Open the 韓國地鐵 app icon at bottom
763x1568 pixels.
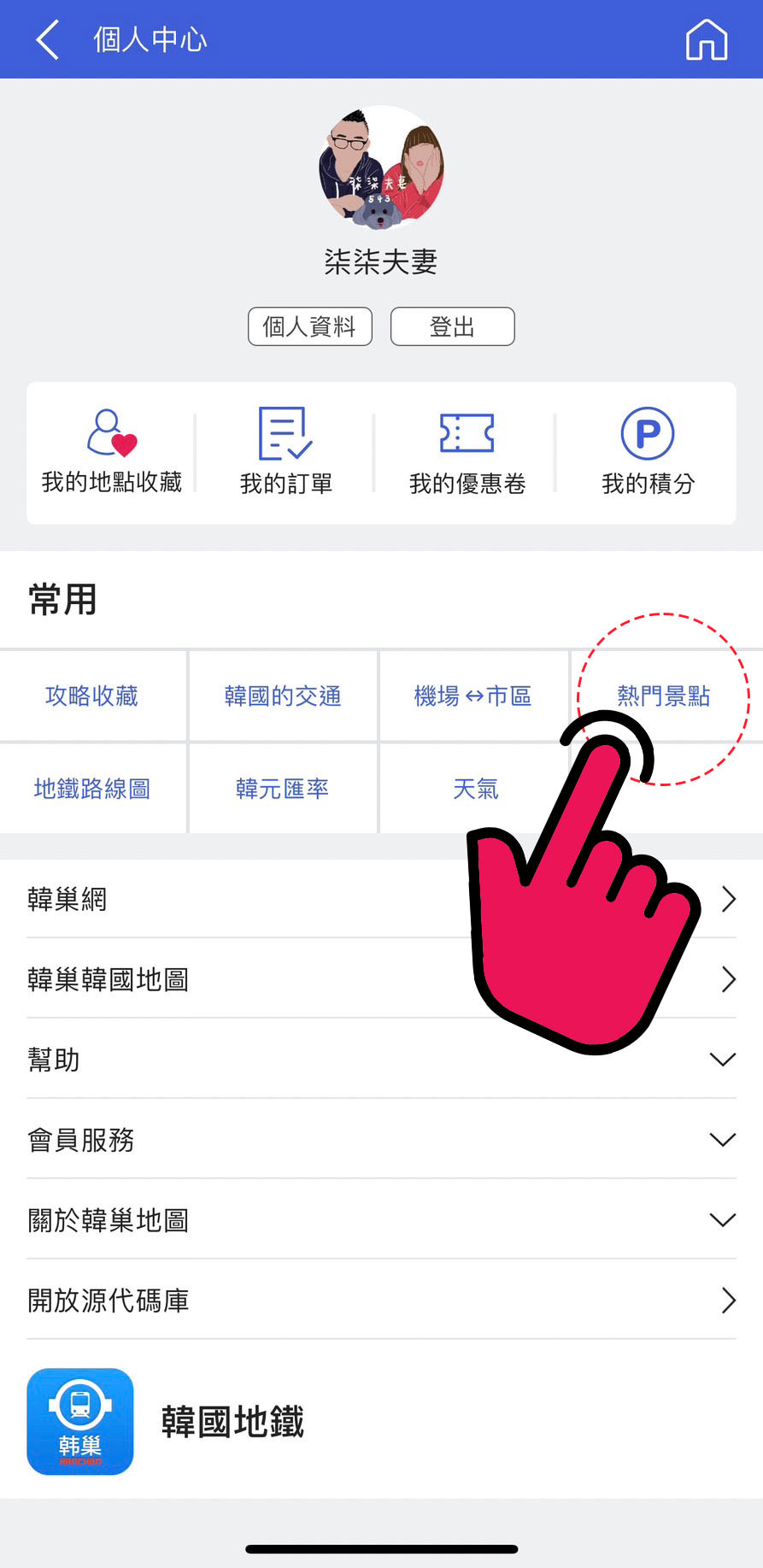[79, 1421]
